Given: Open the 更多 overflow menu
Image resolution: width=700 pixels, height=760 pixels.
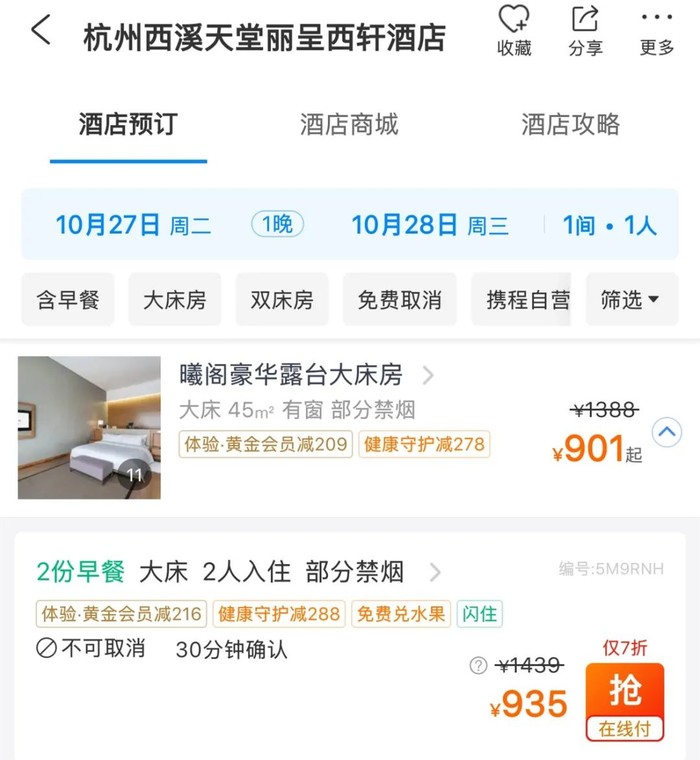Looking at the screenshot, I should (657, 30).
